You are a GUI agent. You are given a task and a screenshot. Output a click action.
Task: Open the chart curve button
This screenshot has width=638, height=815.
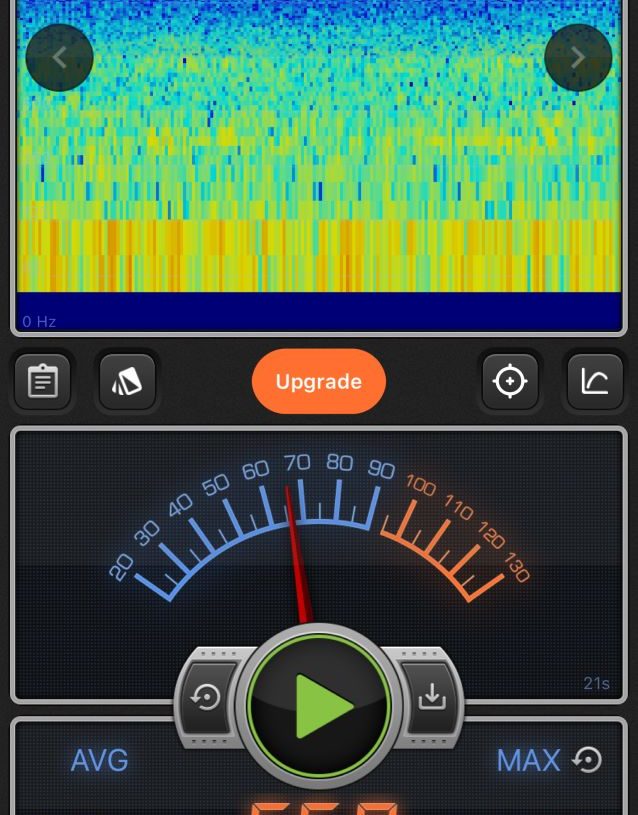click(x=595, y=381)
